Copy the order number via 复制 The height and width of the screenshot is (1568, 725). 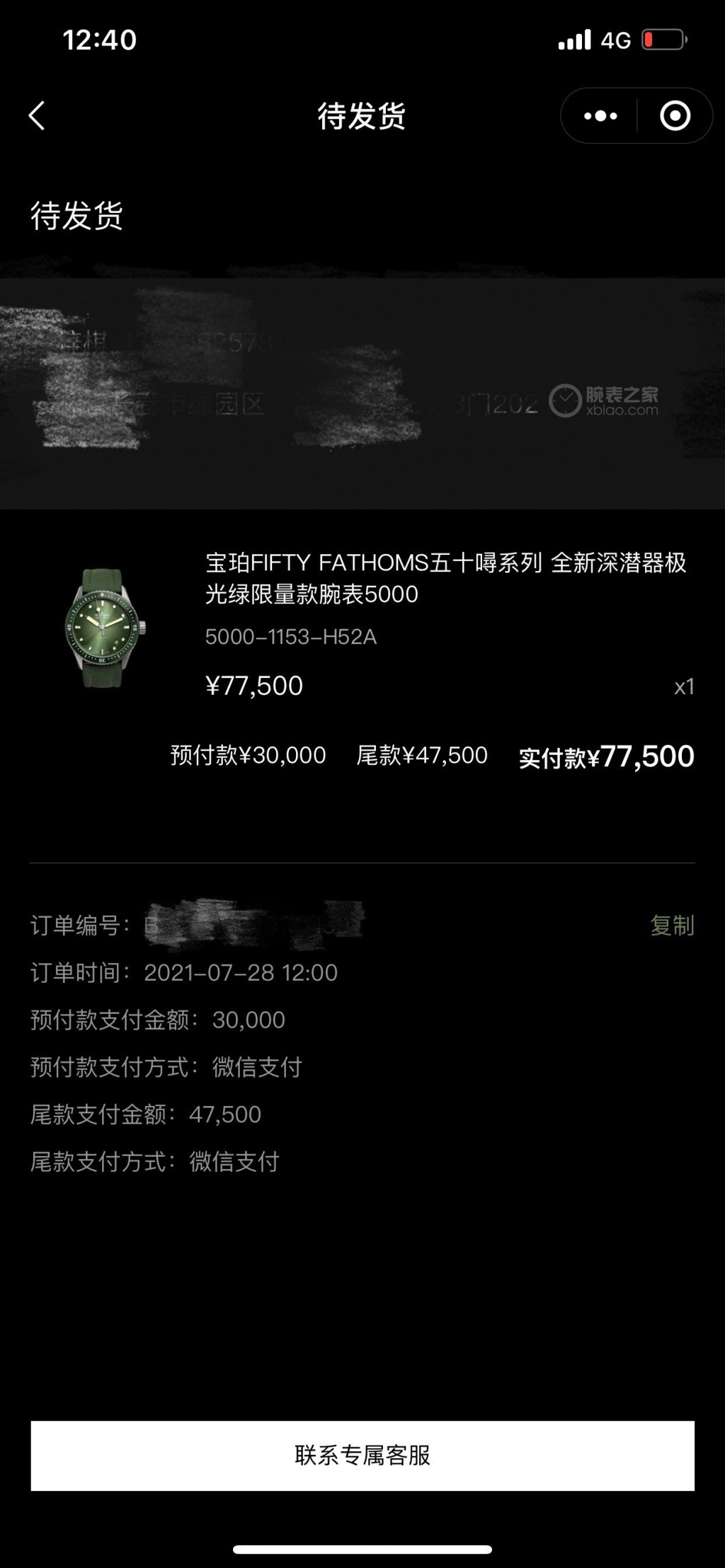point(672,926)
